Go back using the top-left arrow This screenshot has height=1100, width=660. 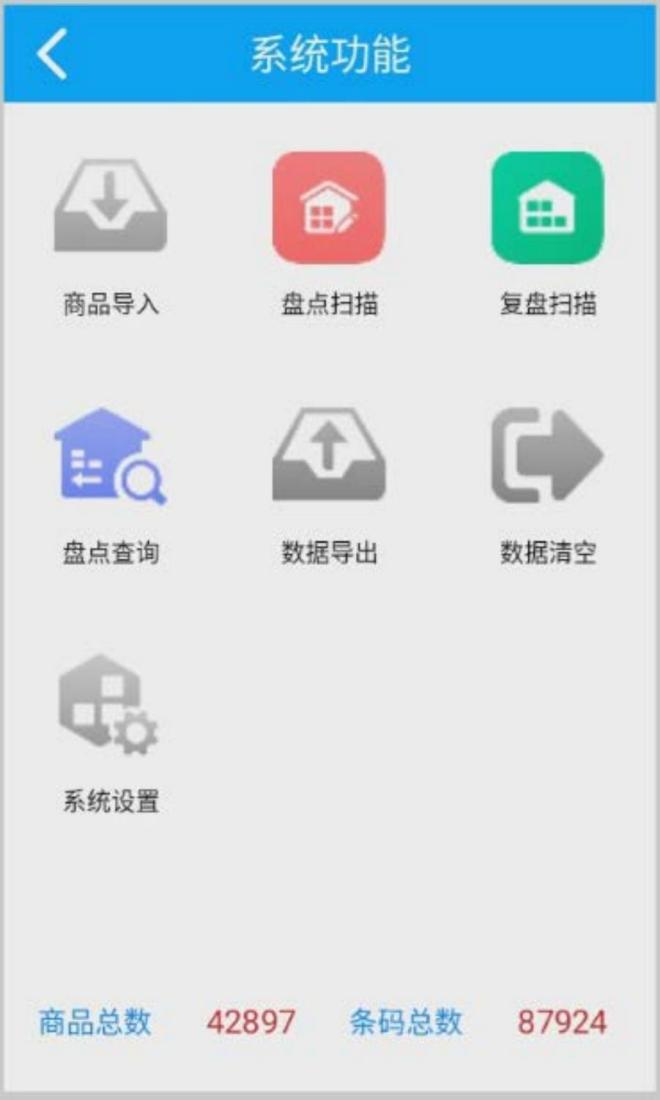pyautogui.click(x=52, y=53)
